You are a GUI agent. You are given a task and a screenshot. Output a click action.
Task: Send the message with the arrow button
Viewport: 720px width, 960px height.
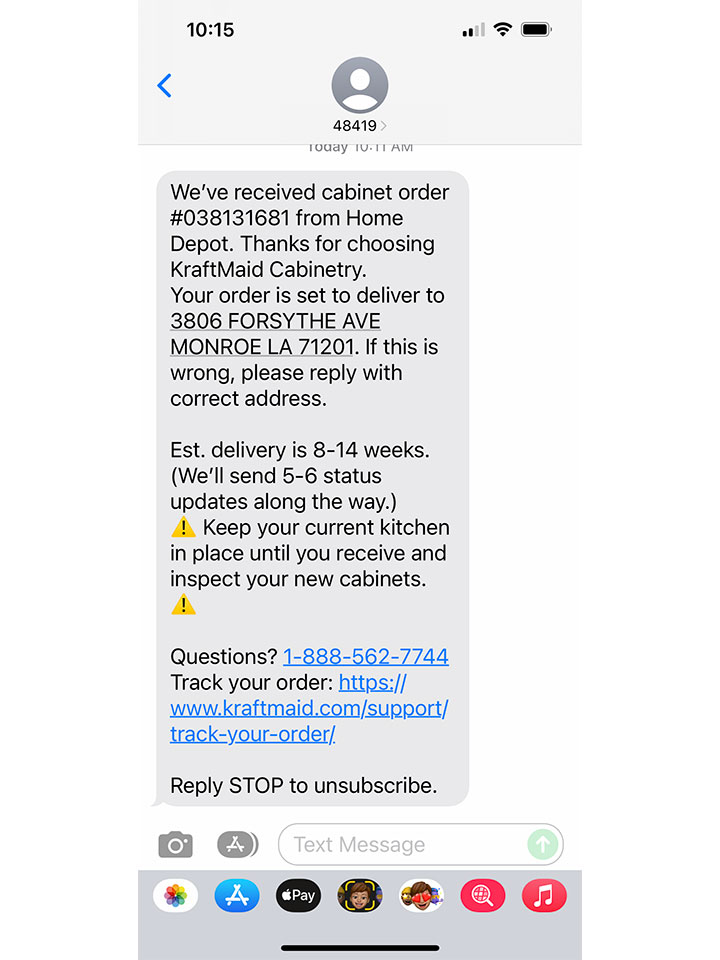(541, 845)
